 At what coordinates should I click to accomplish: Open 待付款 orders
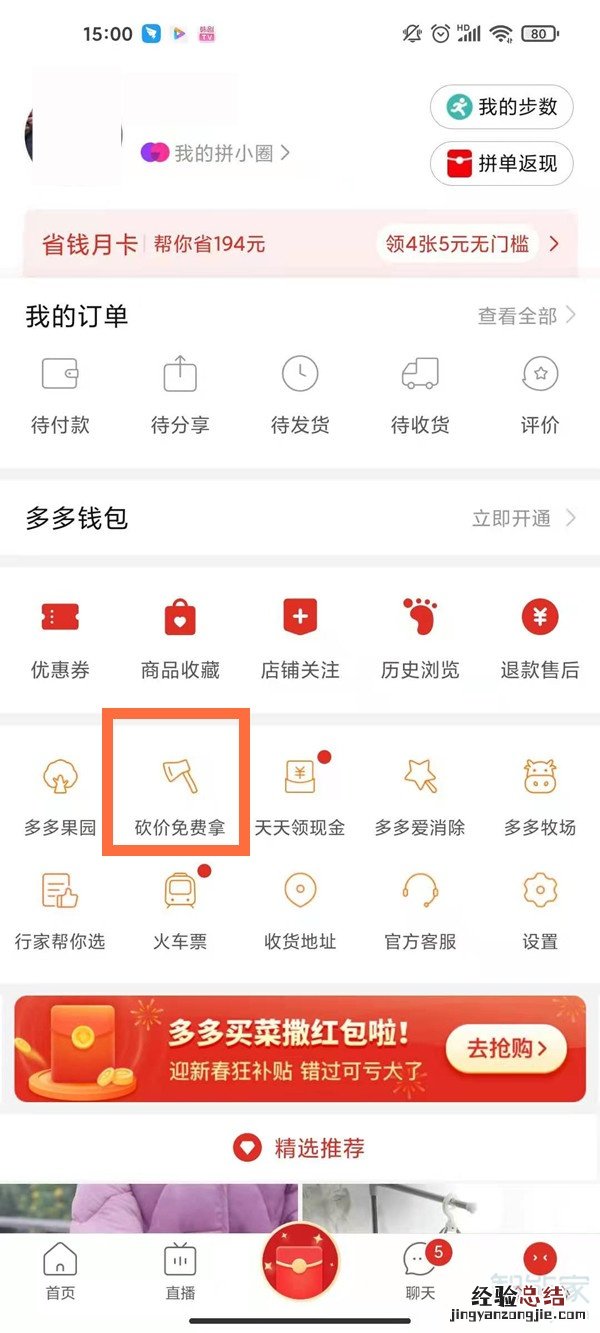pyautogui.click(x=60, y=395)
